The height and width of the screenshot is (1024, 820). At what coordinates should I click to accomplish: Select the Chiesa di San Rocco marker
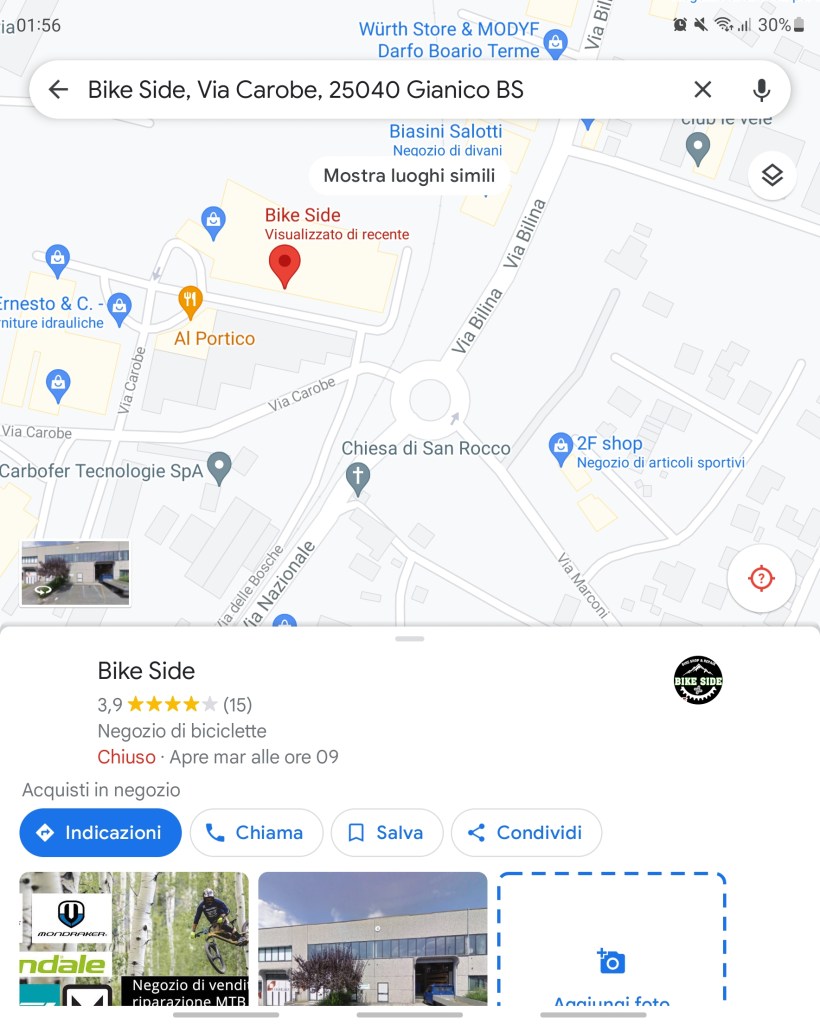click(x=357, y=477)
